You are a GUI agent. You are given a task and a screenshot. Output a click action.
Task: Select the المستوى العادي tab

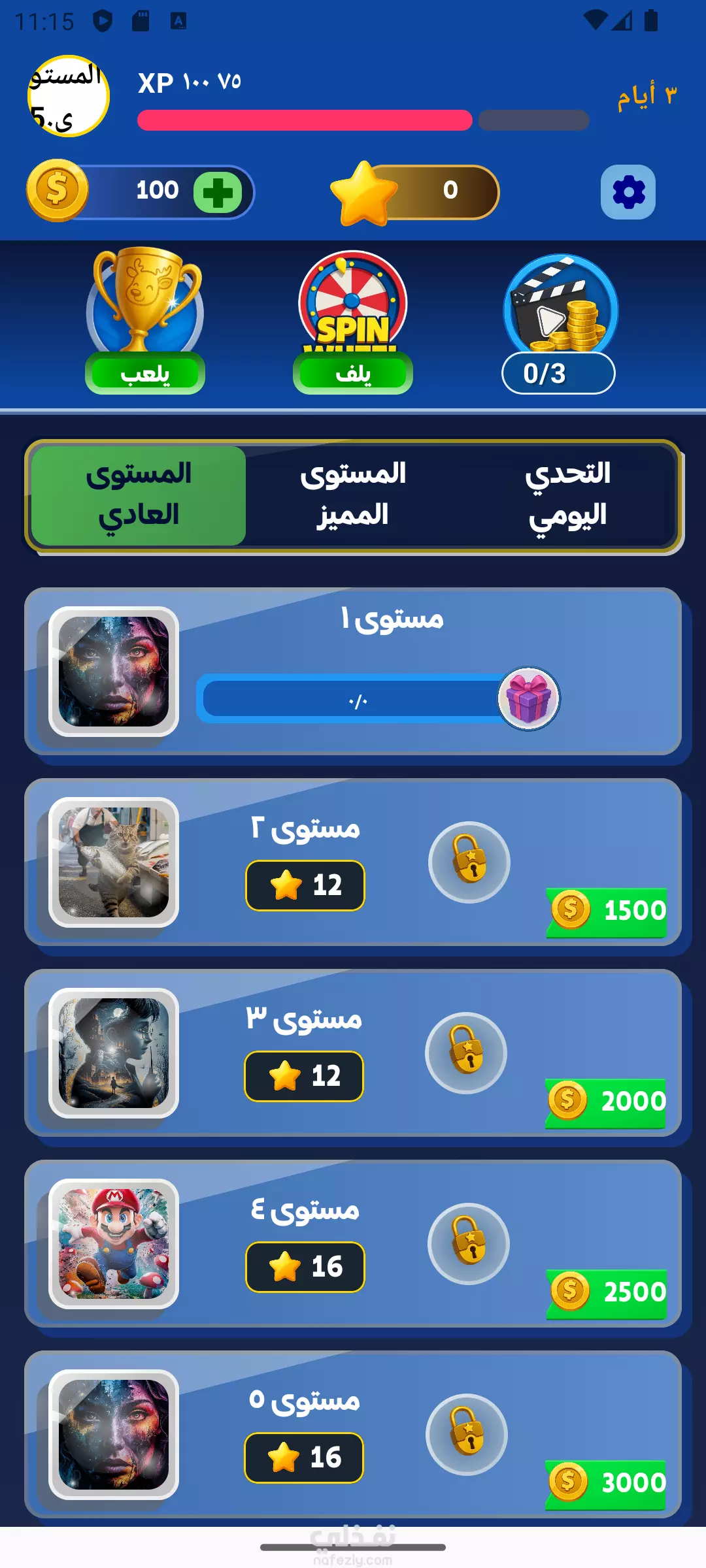click(x=139, y=495)
